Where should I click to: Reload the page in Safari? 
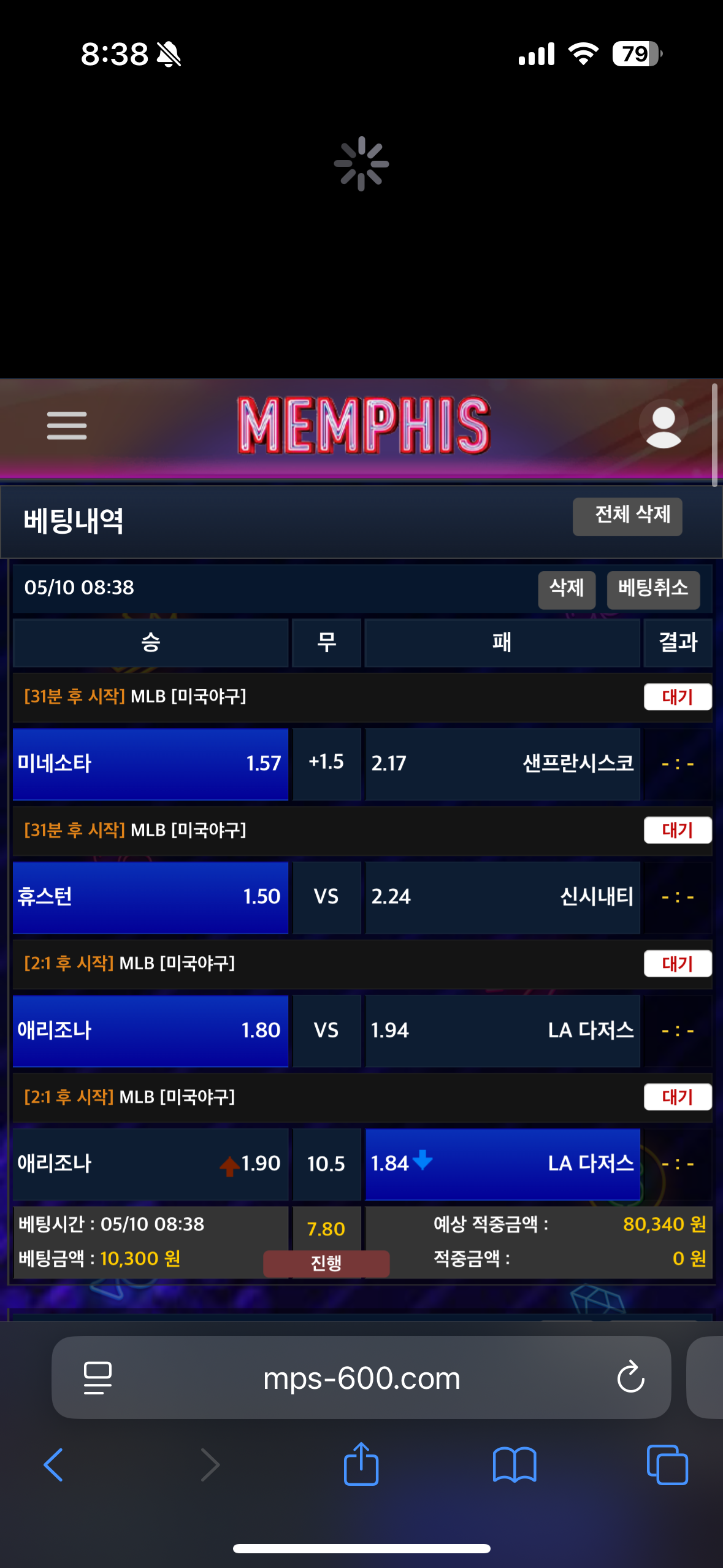(x=630, y=1377)
